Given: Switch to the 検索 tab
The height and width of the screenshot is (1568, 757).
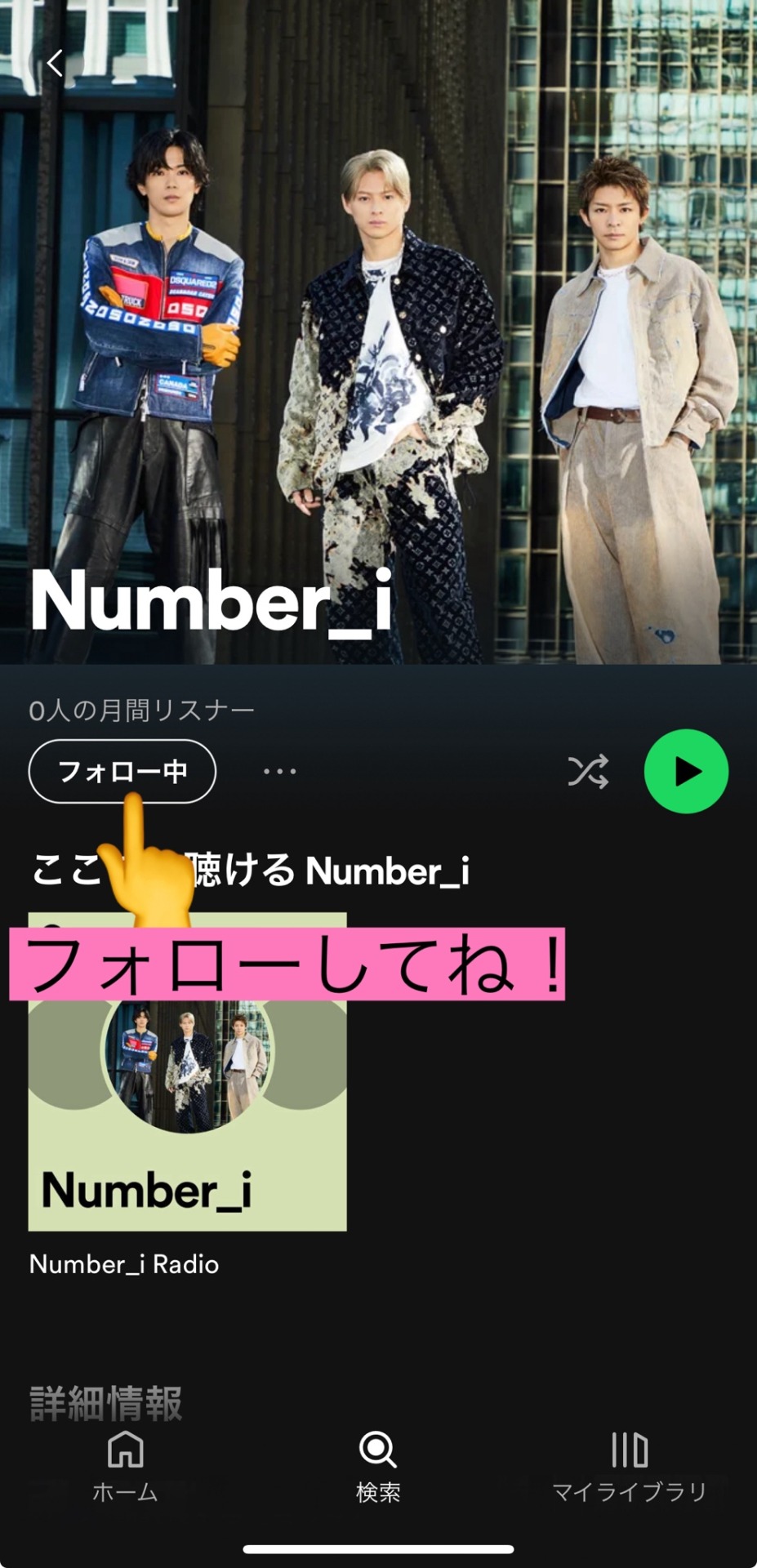Looking at the screenshot, I should tap(378, 1467).
